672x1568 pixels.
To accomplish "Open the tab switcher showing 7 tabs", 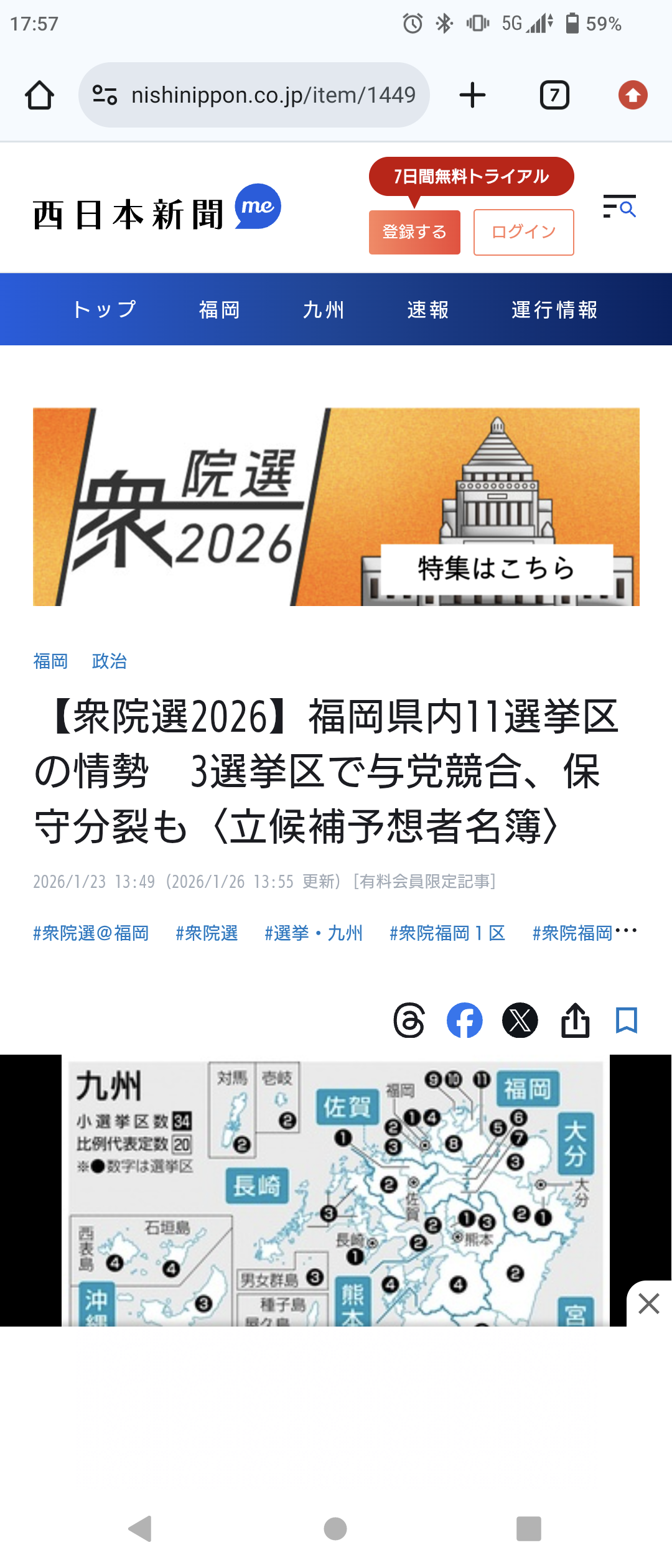I will (554, 95).
